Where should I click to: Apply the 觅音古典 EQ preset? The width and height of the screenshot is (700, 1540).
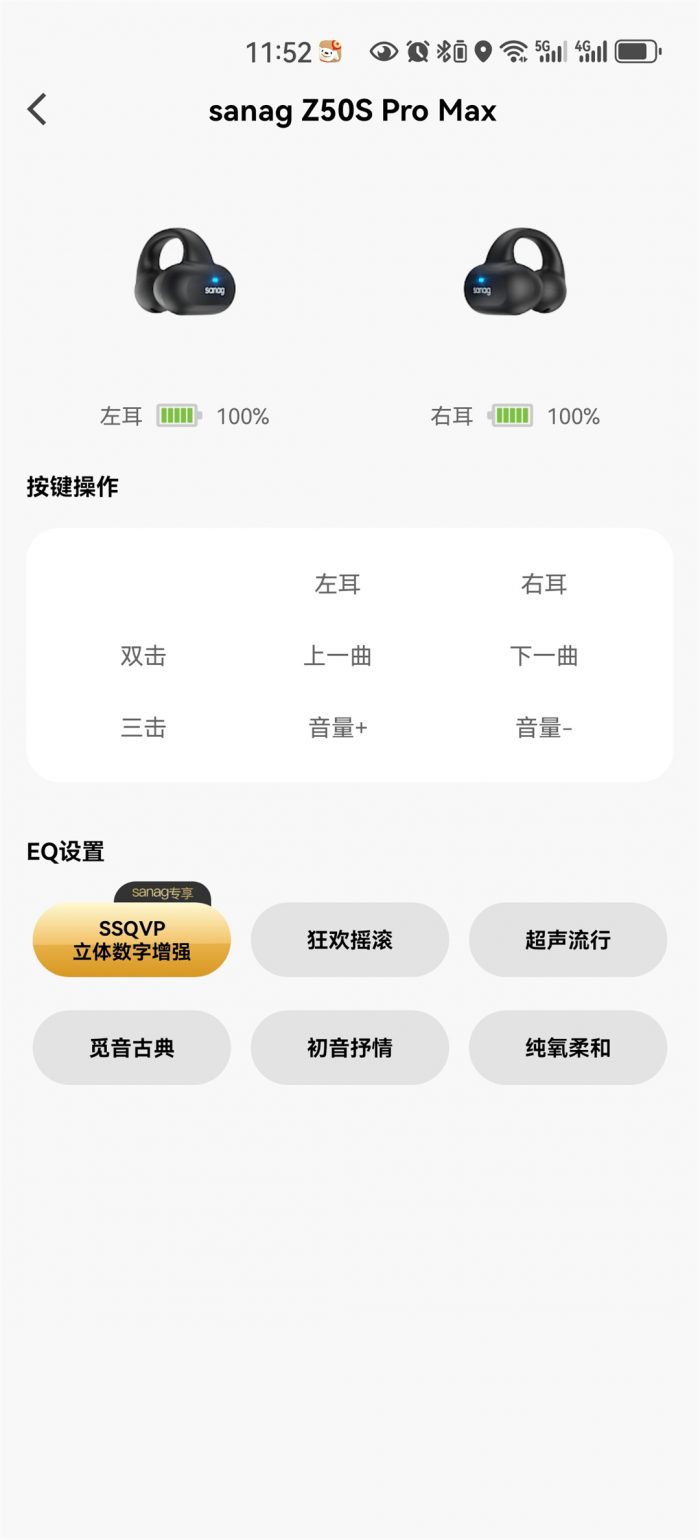coord(132,1047)
